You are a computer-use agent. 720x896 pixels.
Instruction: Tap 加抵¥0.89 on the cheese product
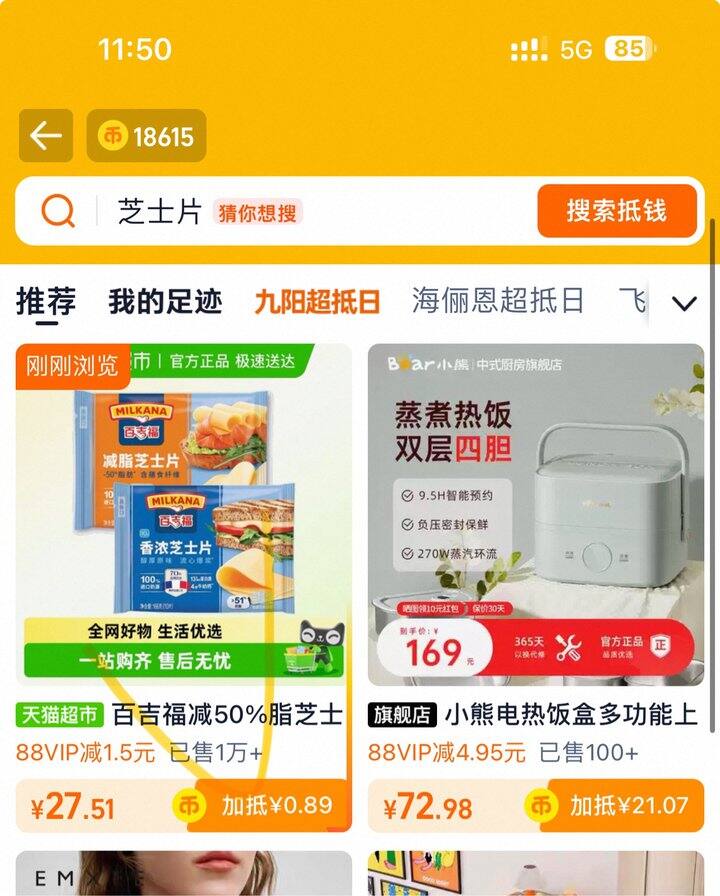click(262, 805)
